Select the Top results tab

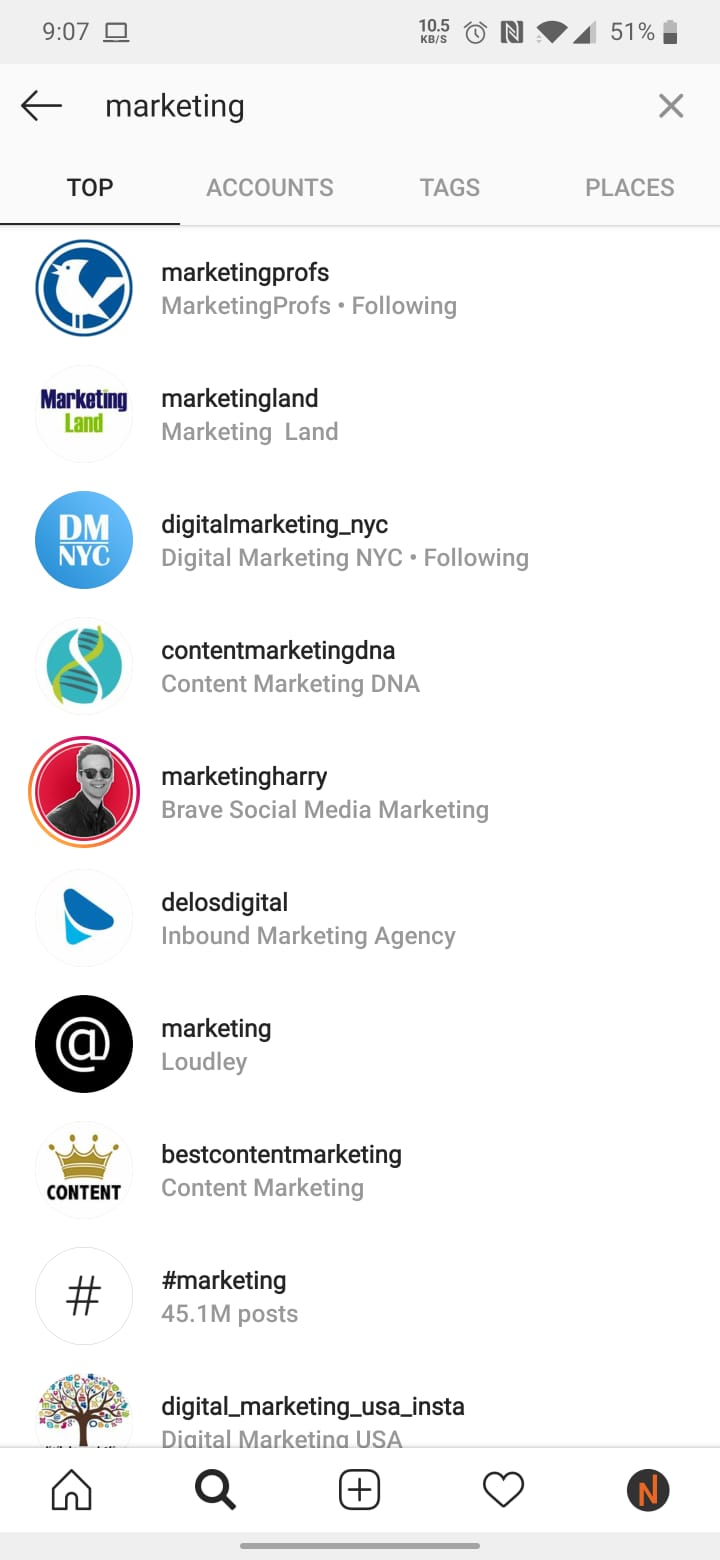point(90,188)
